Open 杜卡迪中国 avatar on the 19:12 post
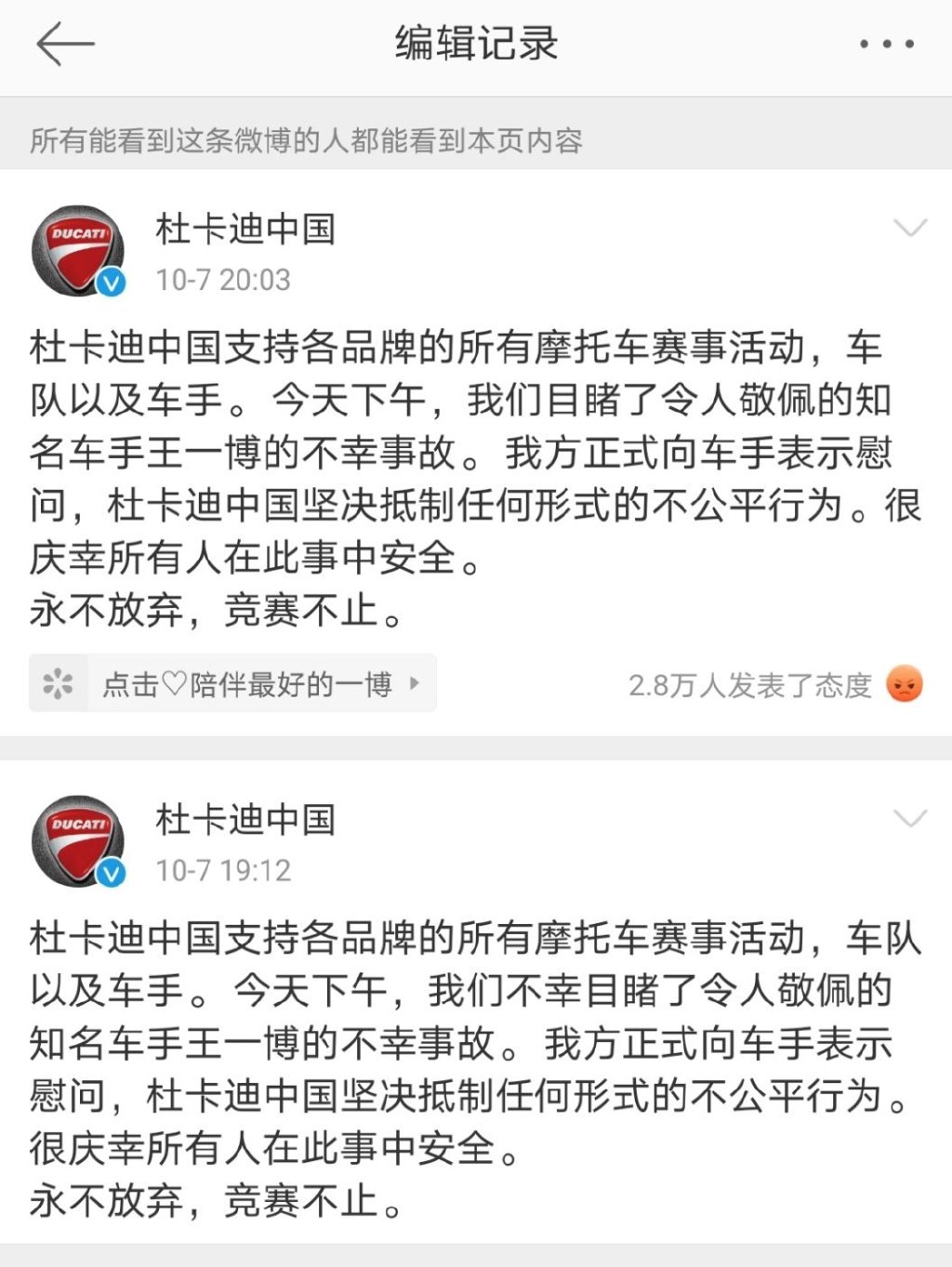Viewport: 952px width, 1267px height. point(78,841)
